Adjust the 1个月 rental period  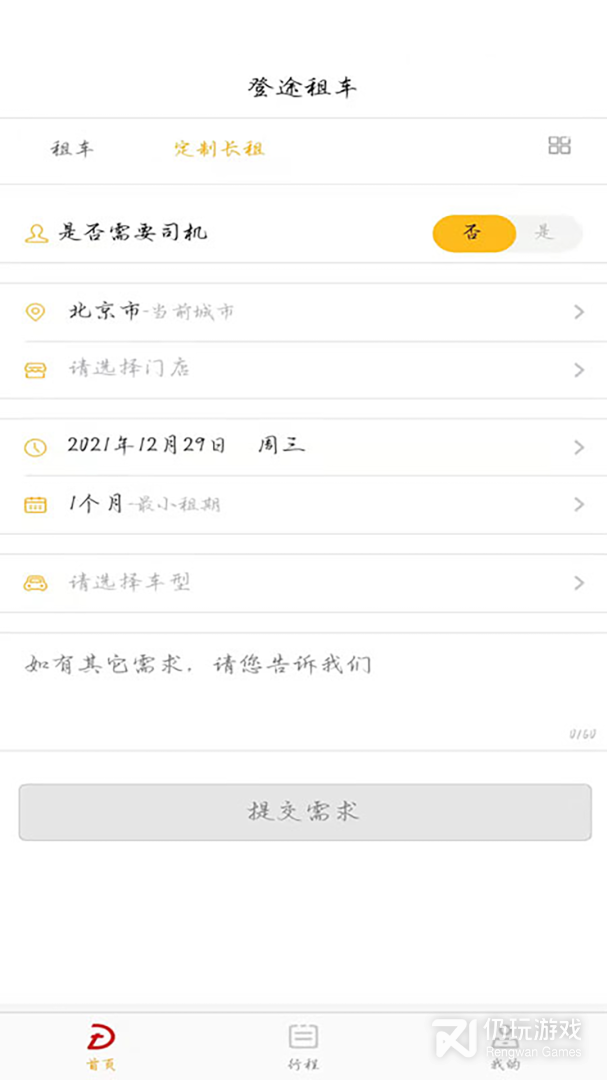coord(303,505)
